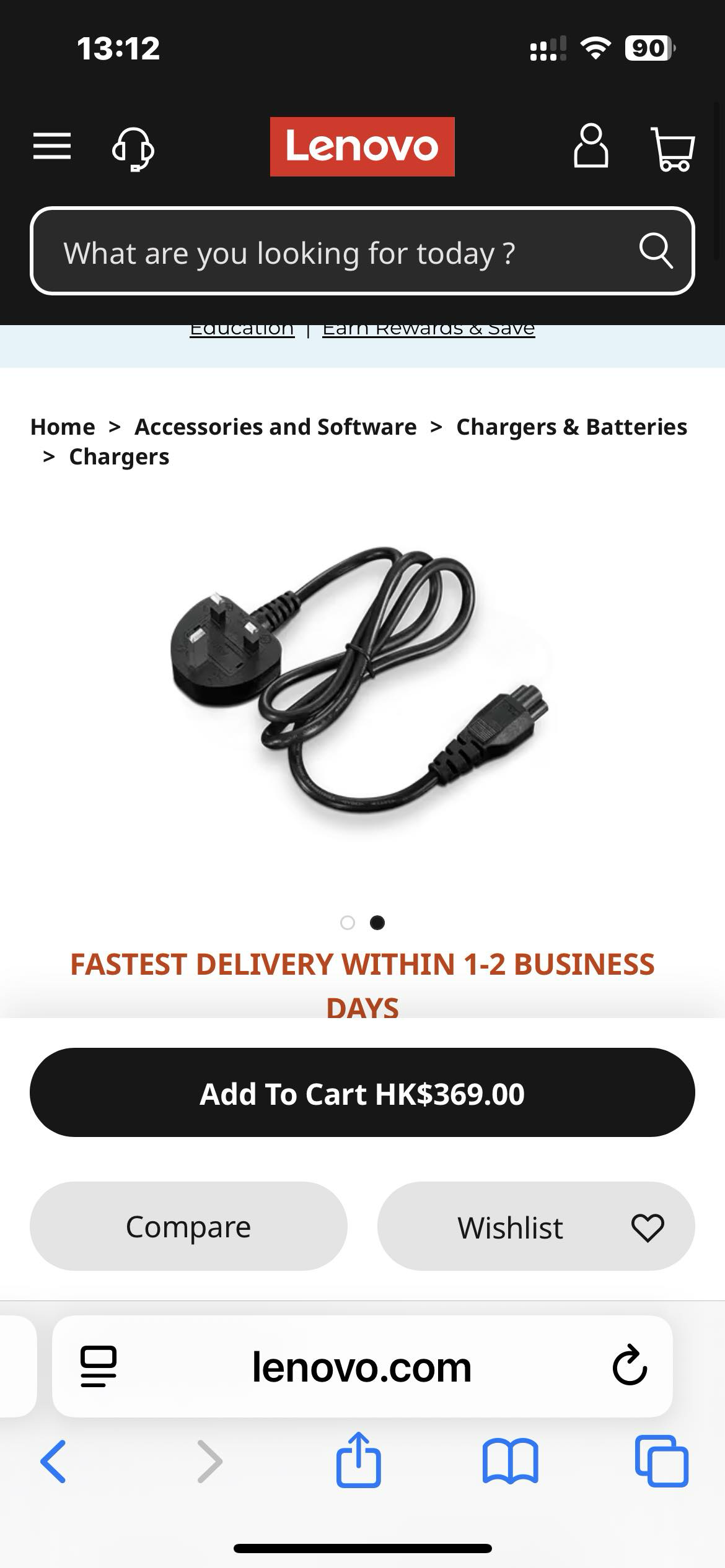Image resolution: width=725 pixels, height=1568 pixels.
Task: Show all open browser tabs
Action: [x=661, y=1461]
